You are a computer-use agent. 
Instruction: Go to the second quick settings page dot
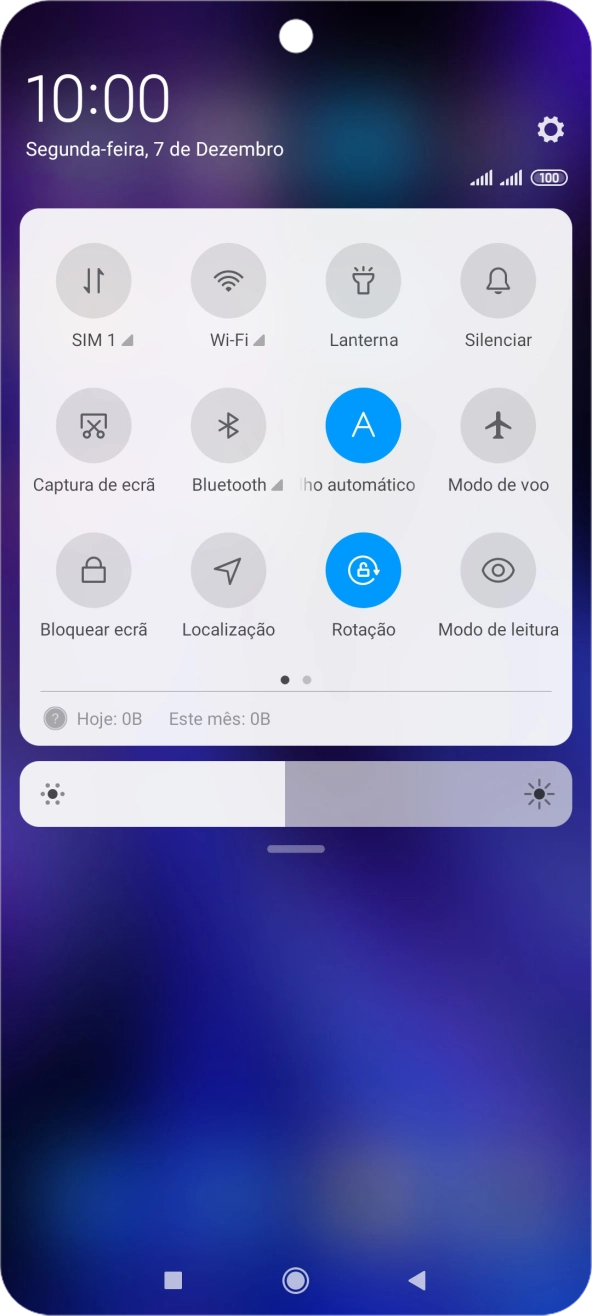click(x=307, y=680)
